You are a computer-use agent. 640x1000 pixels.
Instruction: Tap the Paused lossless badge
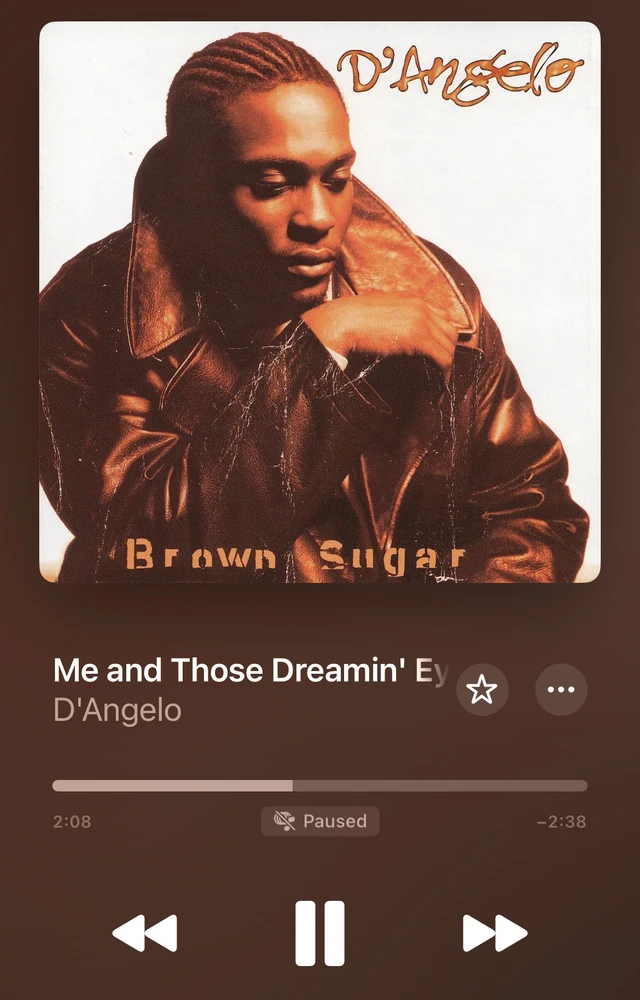coord(320,821)
